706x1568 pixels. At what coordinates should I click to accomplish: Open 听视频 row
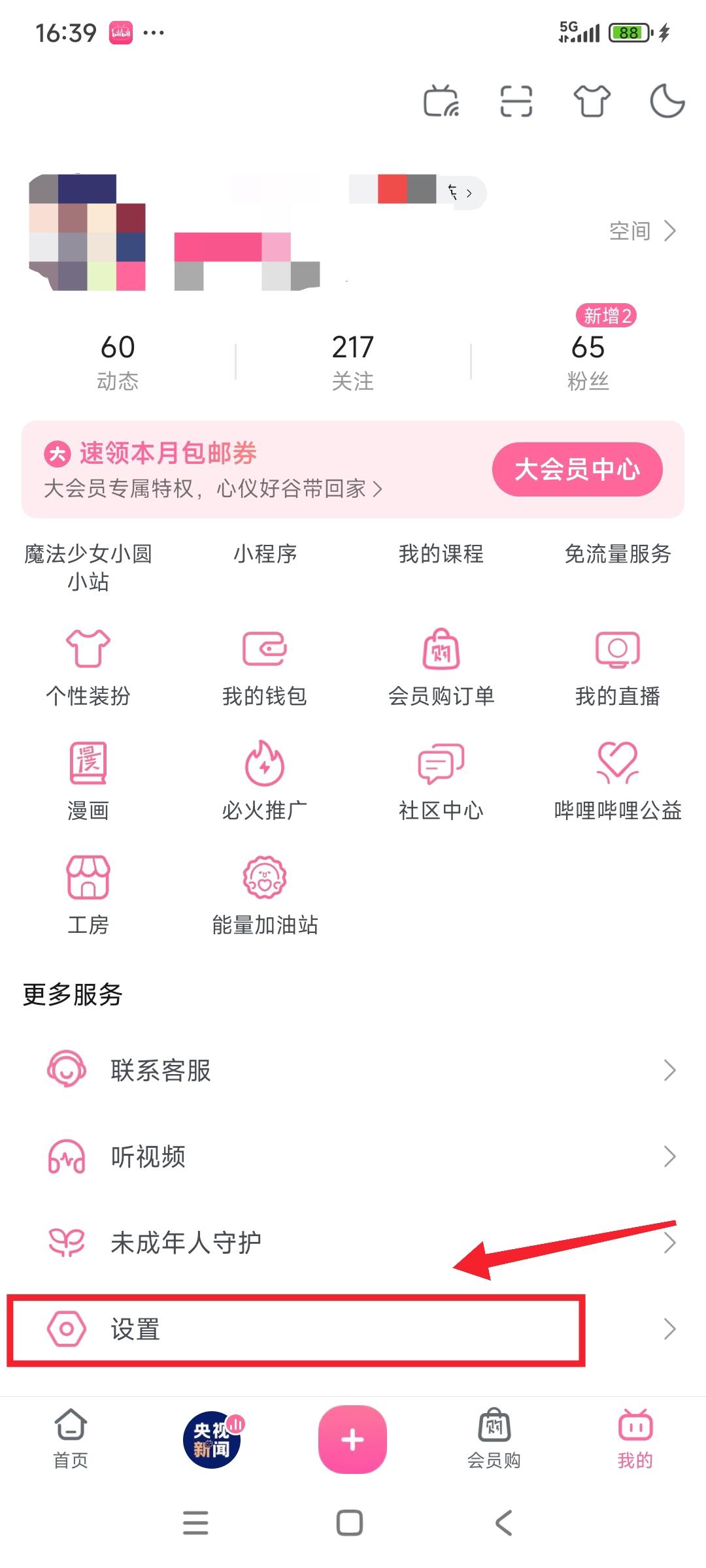point(353,1156)
